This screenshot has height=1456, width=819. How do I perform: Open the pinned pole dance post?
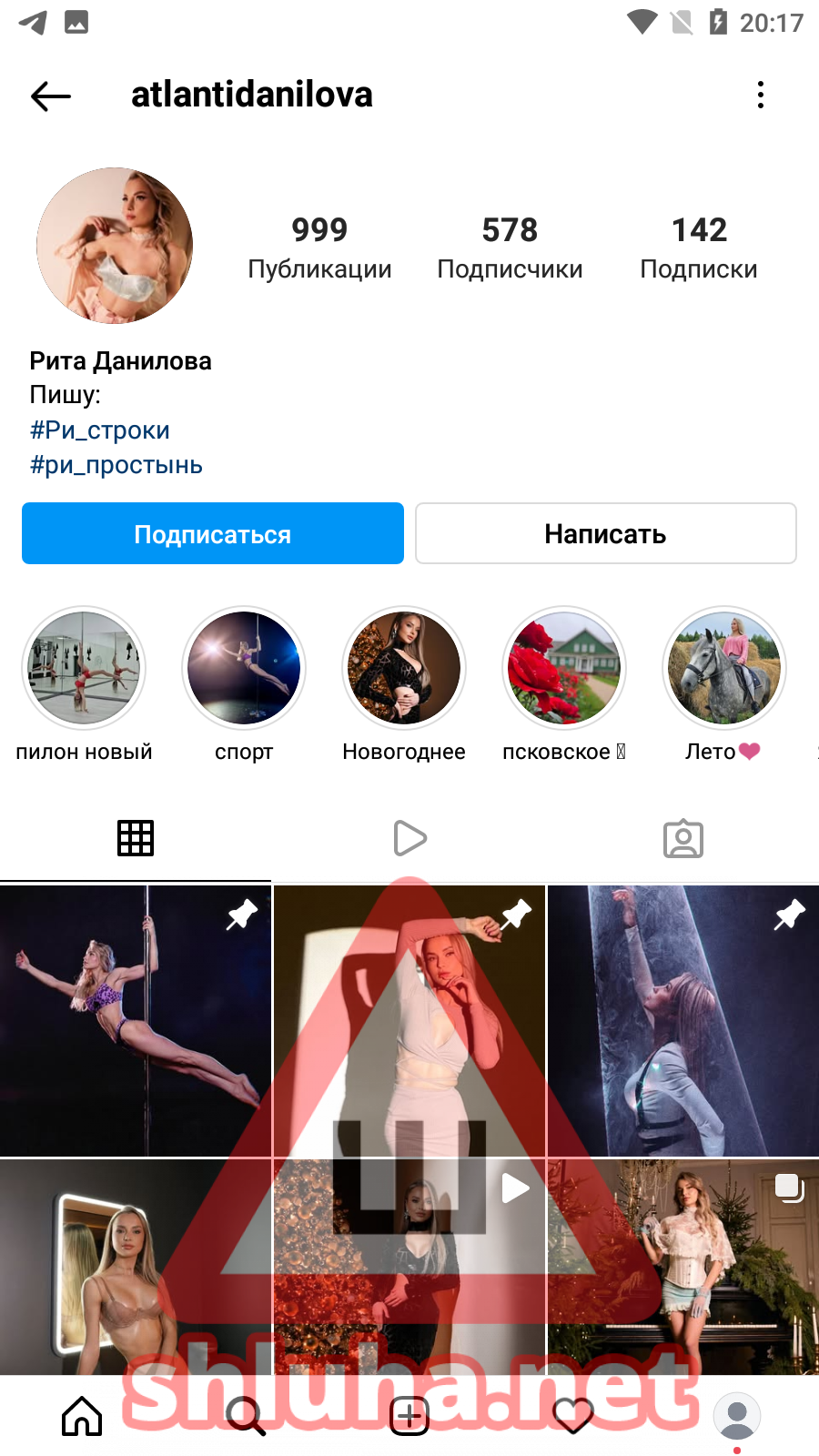click(136, 1020)
